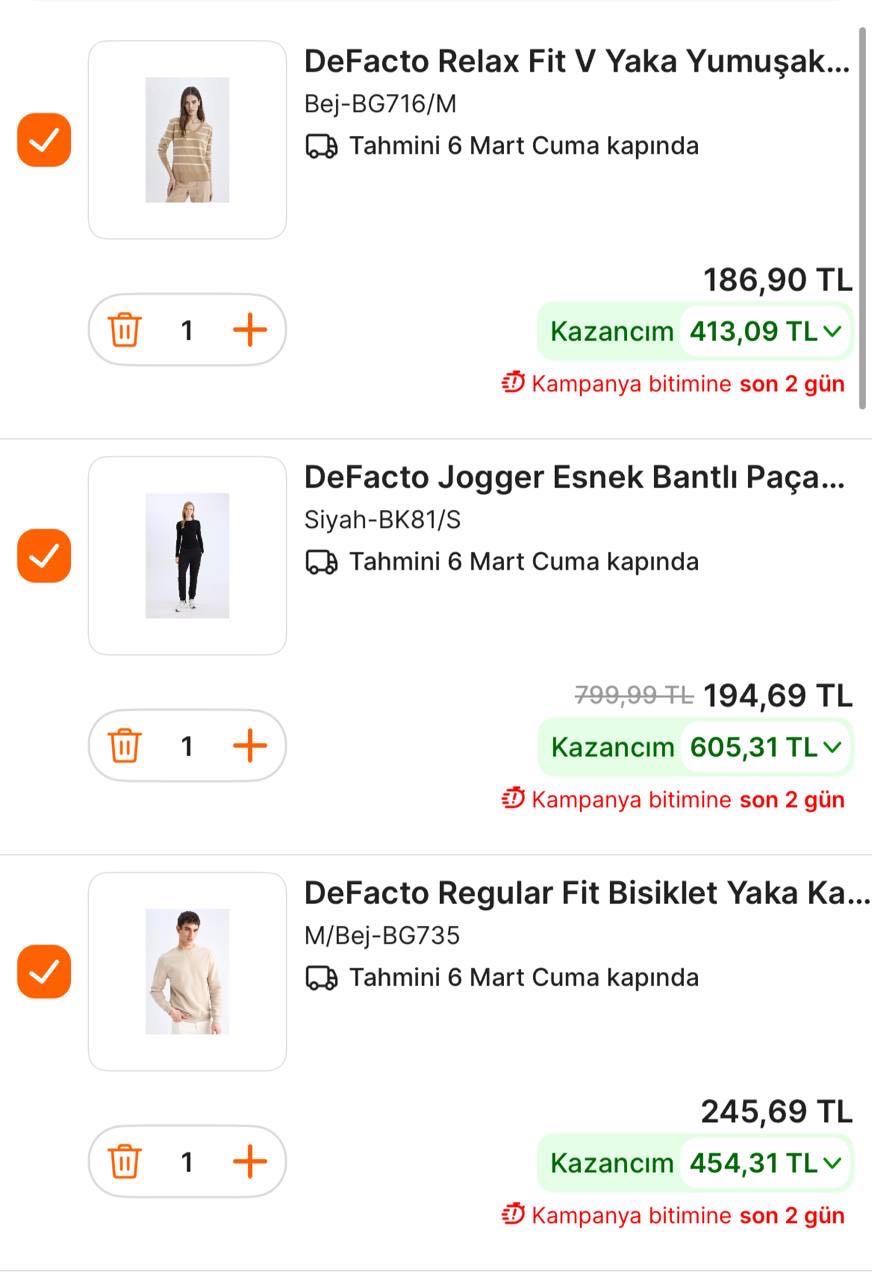The image size is (872, 1280).
Task: Click the trash icon on DeFacto Relax Fit item
Action: (123, 329)
